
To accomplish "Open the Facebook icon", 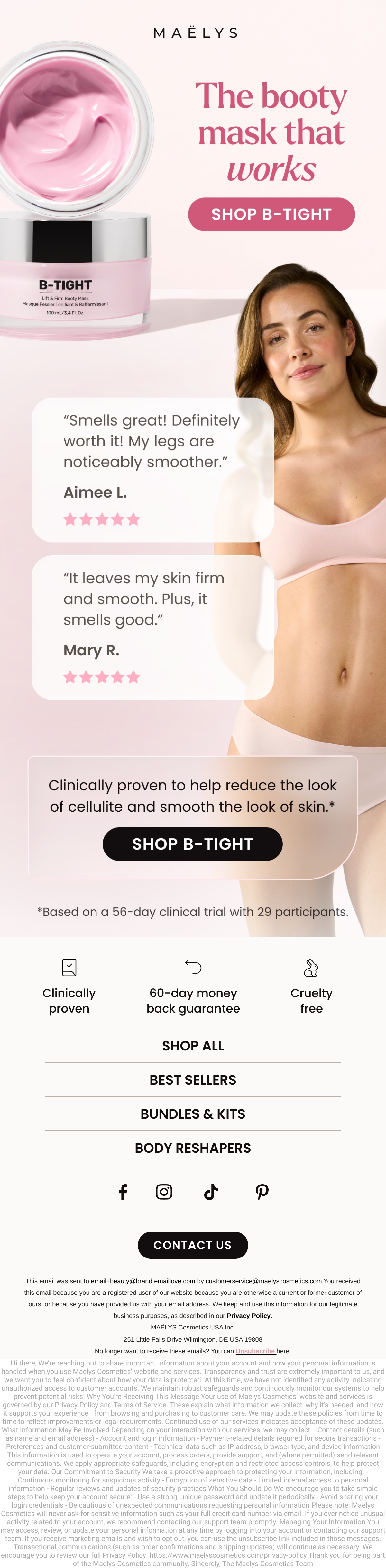I will pos(123,1192).
